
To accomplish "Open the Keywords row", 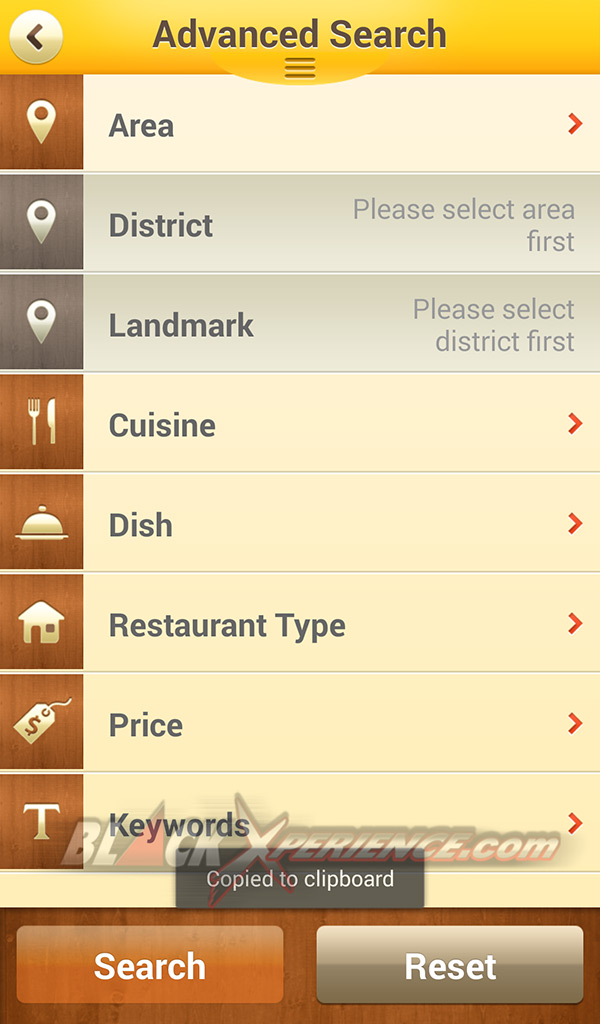I will tap(300, 823).
